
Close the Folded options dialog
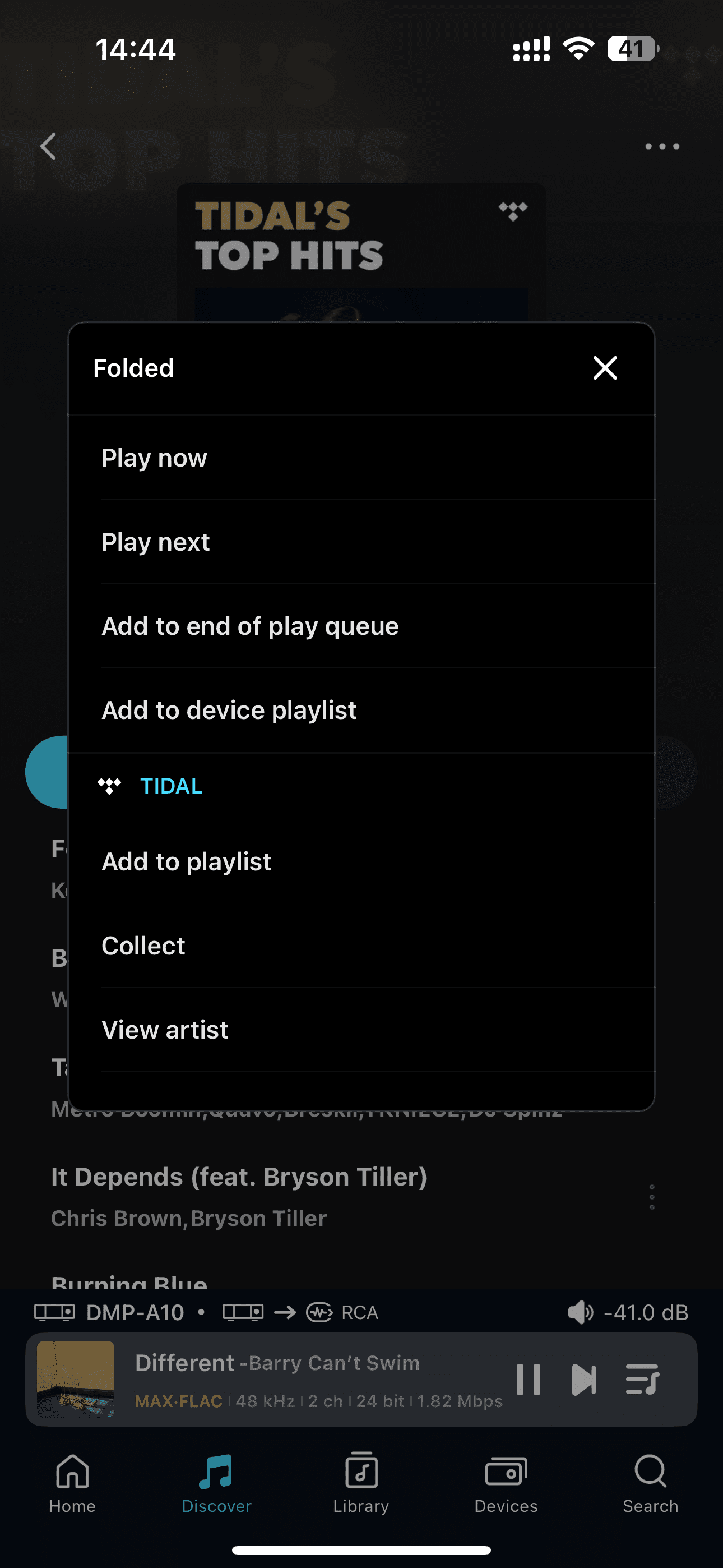605,368
